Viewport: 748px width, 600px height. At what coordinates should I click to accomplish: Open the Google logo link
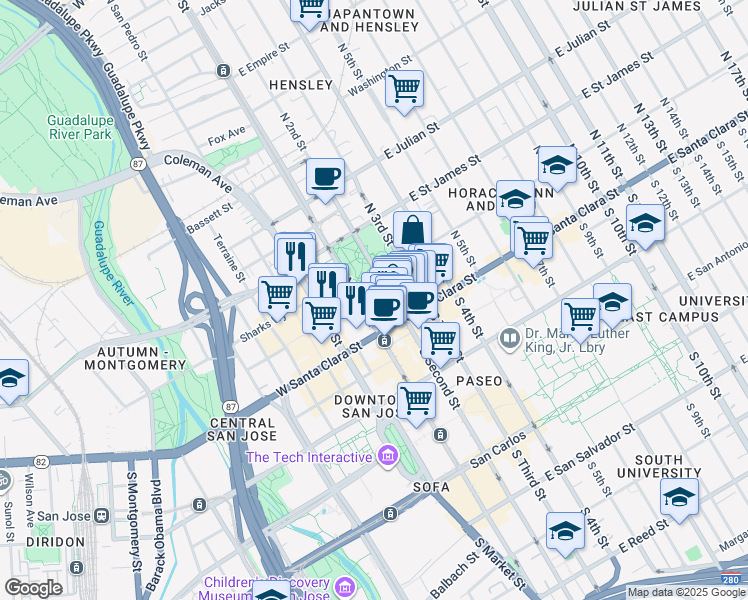coord(34,588)
